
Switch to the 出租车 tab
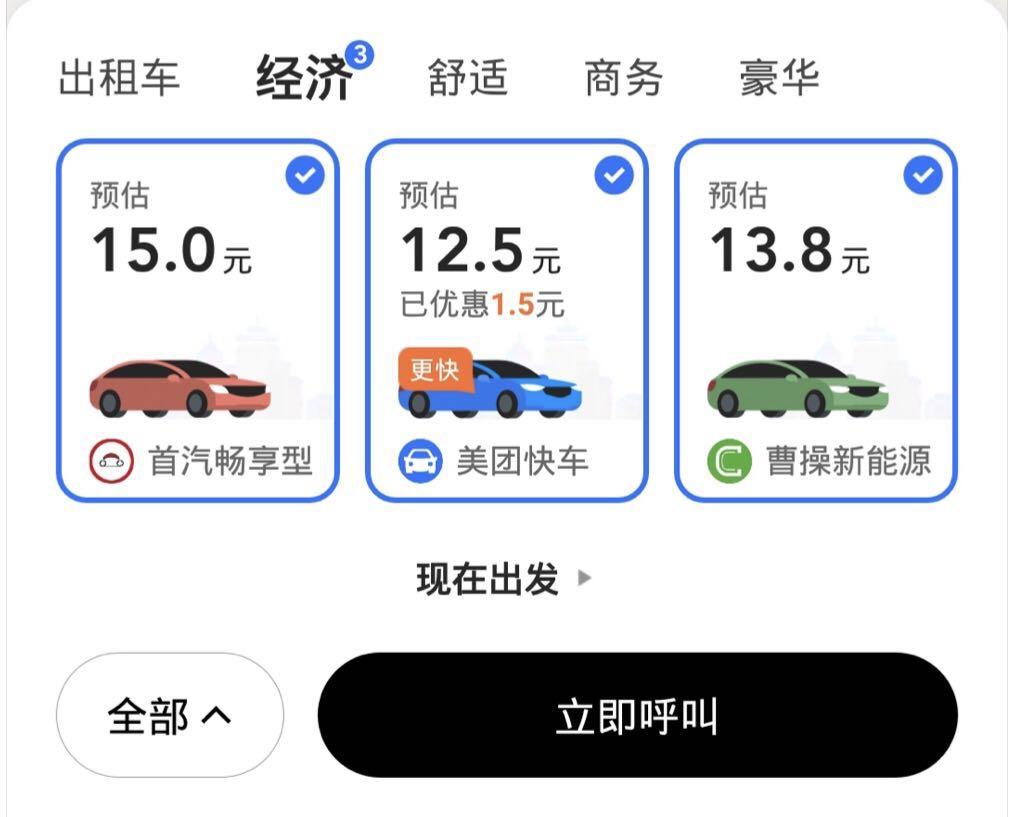click(x=119, y=78)
